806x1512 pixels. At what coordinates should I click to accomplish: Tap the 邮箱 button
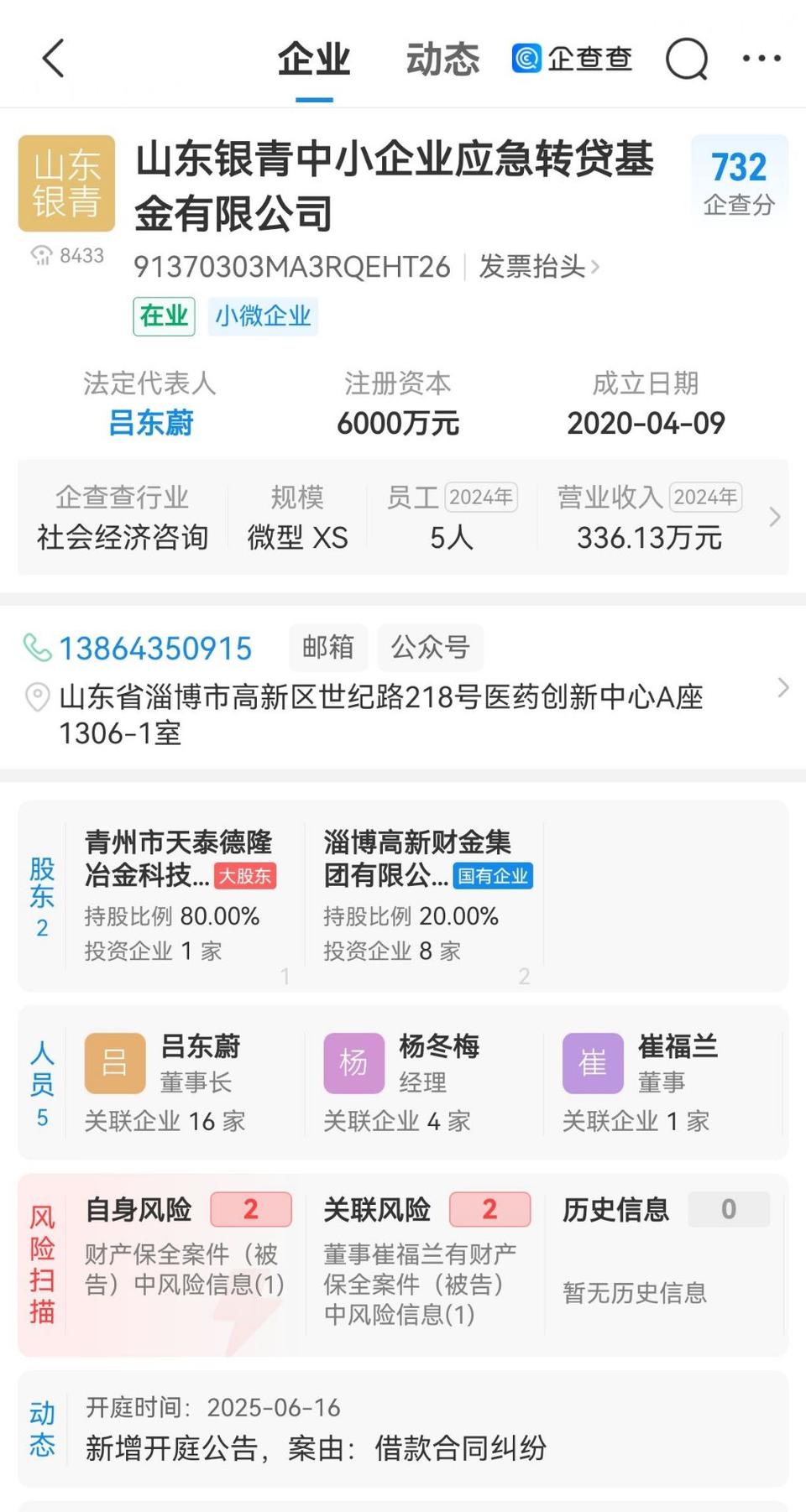(x=327, y=647)
